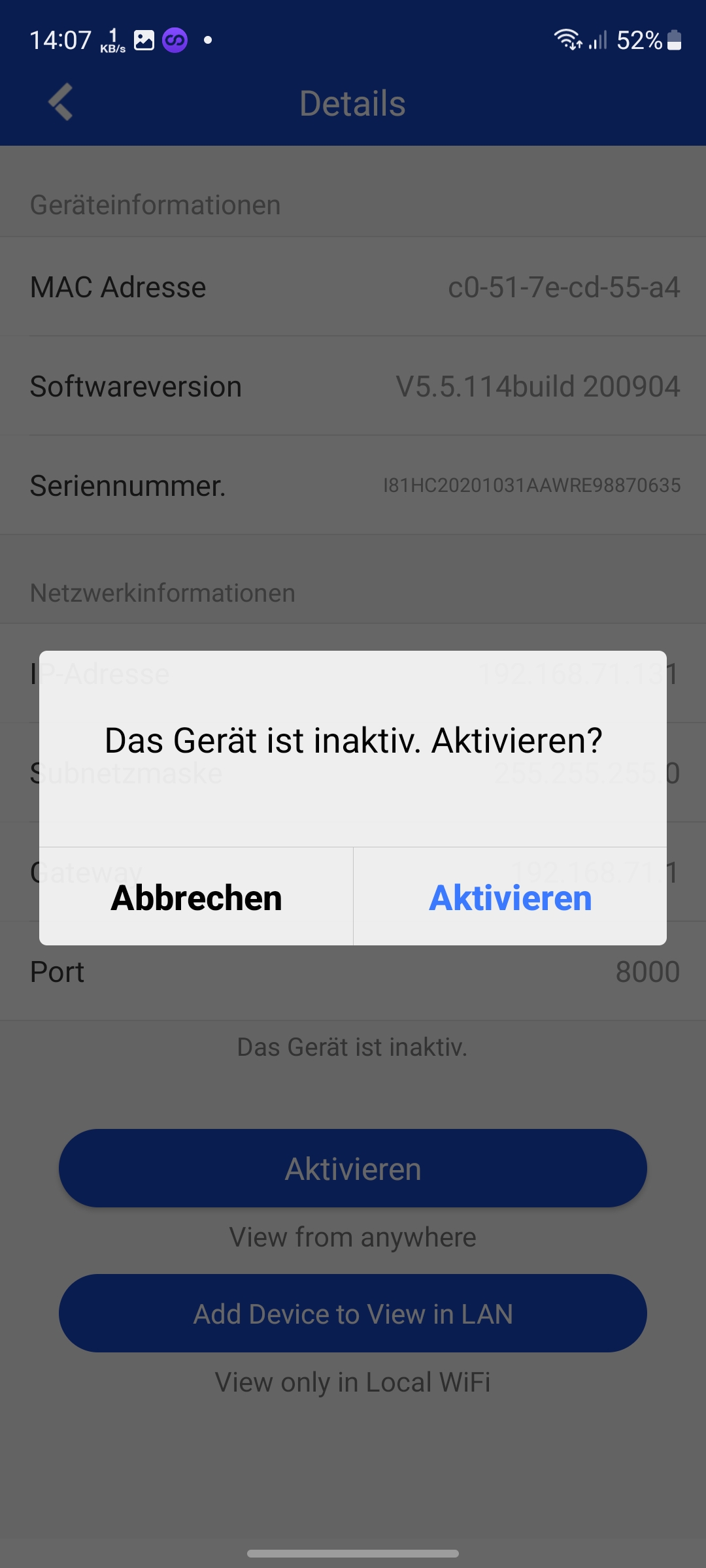Confirm activation with the blue Aktivieren dialog button
The height and width of the screenshot is (1568, 706).
(x=510, y=897)
